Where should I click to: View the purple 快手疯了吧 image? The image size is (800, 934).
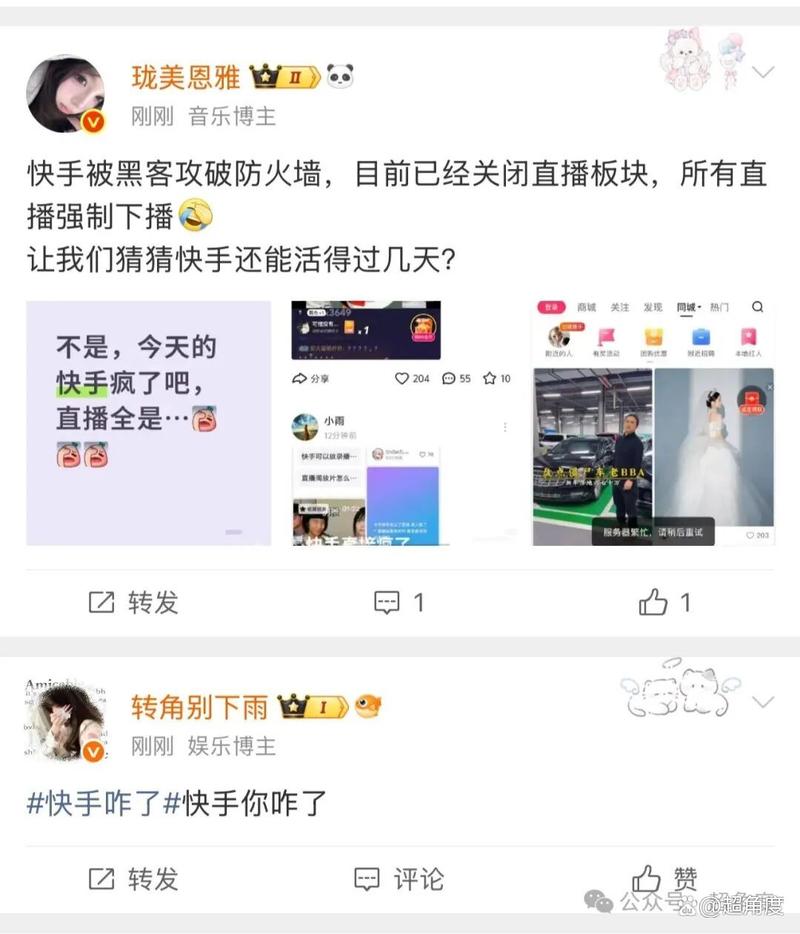tap(148, 422)
